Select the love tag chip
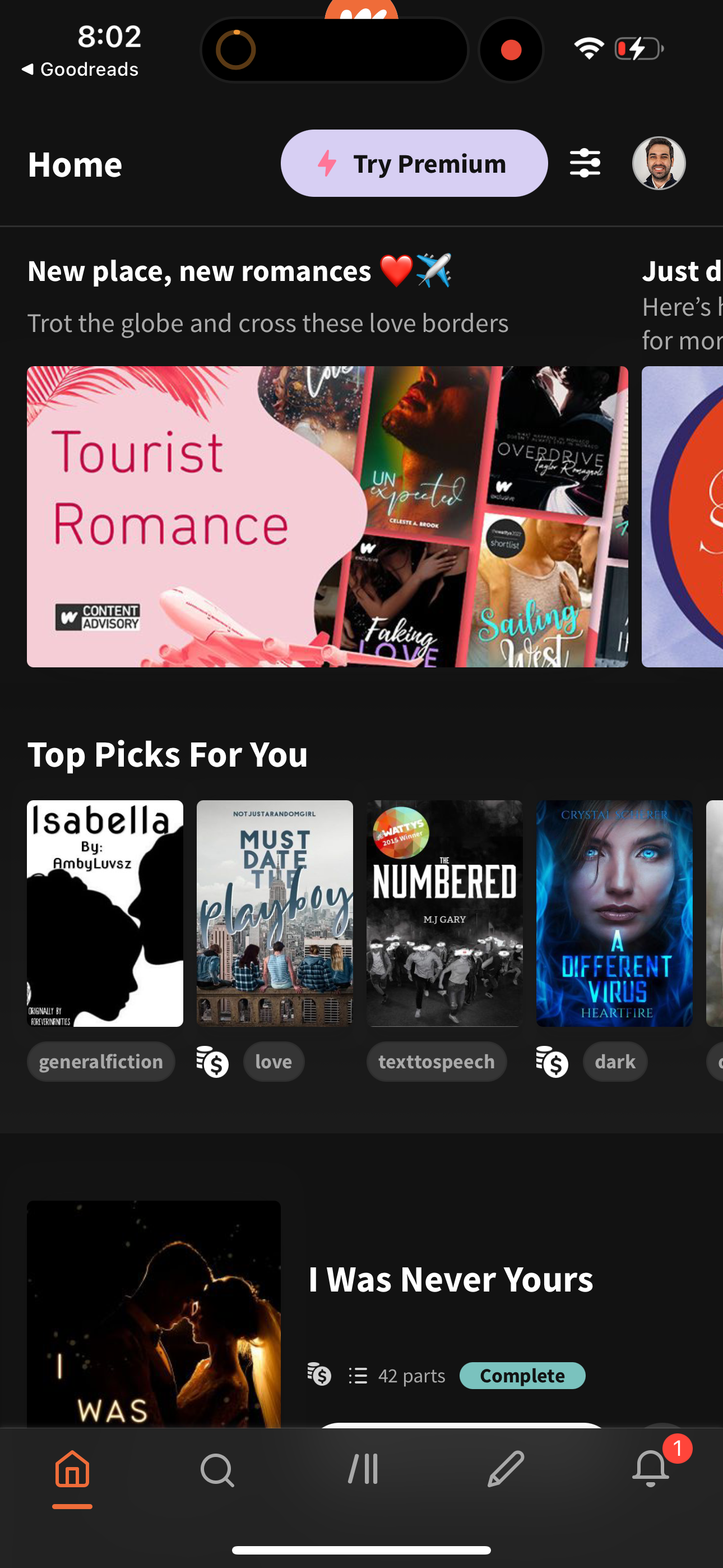Viewport: 723px width, 1568px height. tap(274, 1061)
